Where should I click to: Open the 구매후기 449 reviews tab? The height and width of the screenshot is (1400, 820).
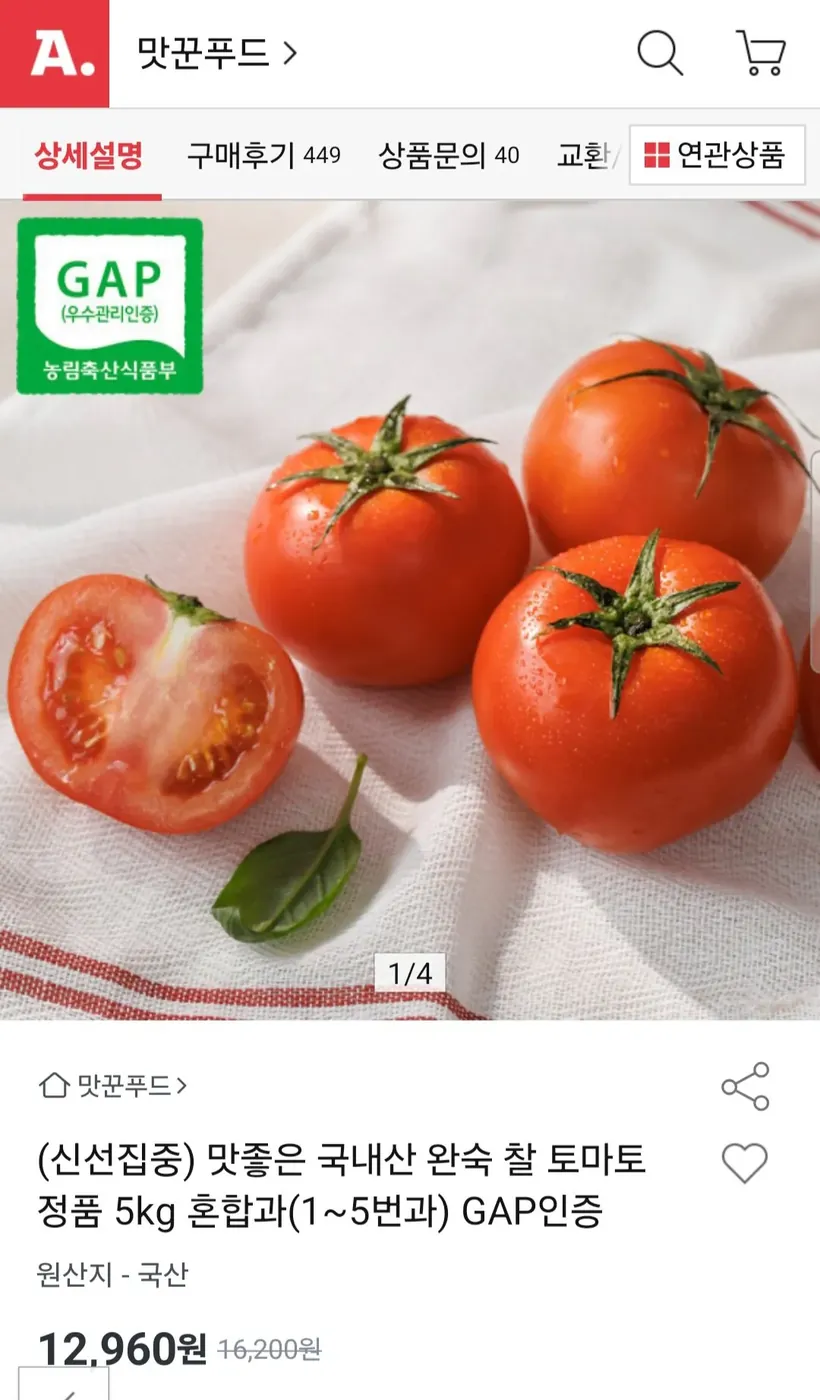click(x=264, y=156)
